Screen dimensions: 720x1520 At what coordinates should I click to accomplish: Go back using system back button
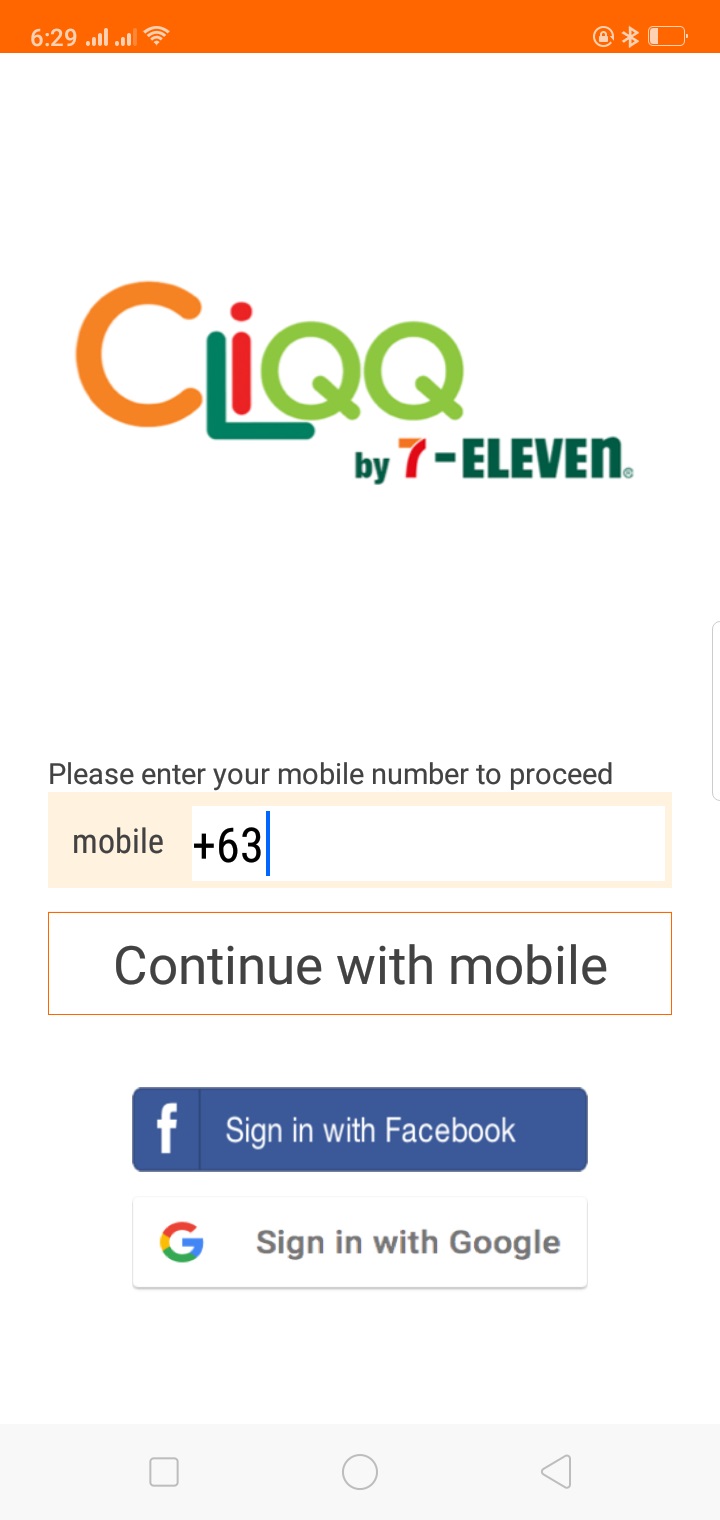pyautogui.click(x=556, y=1472)
